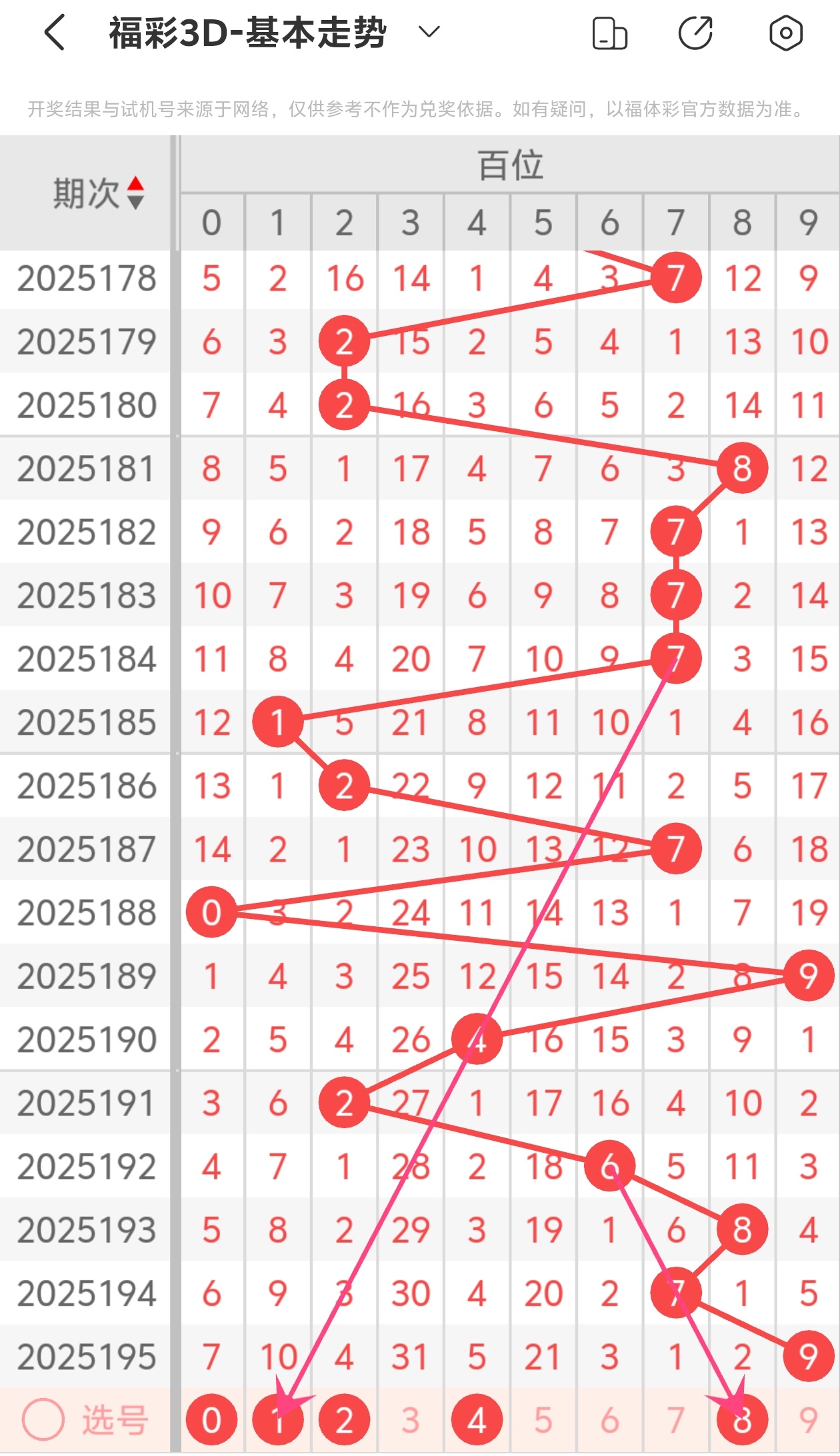840x1456 pixels.
Task: Deselect number 4 in 选号 row
Action: click(477, 1421)
